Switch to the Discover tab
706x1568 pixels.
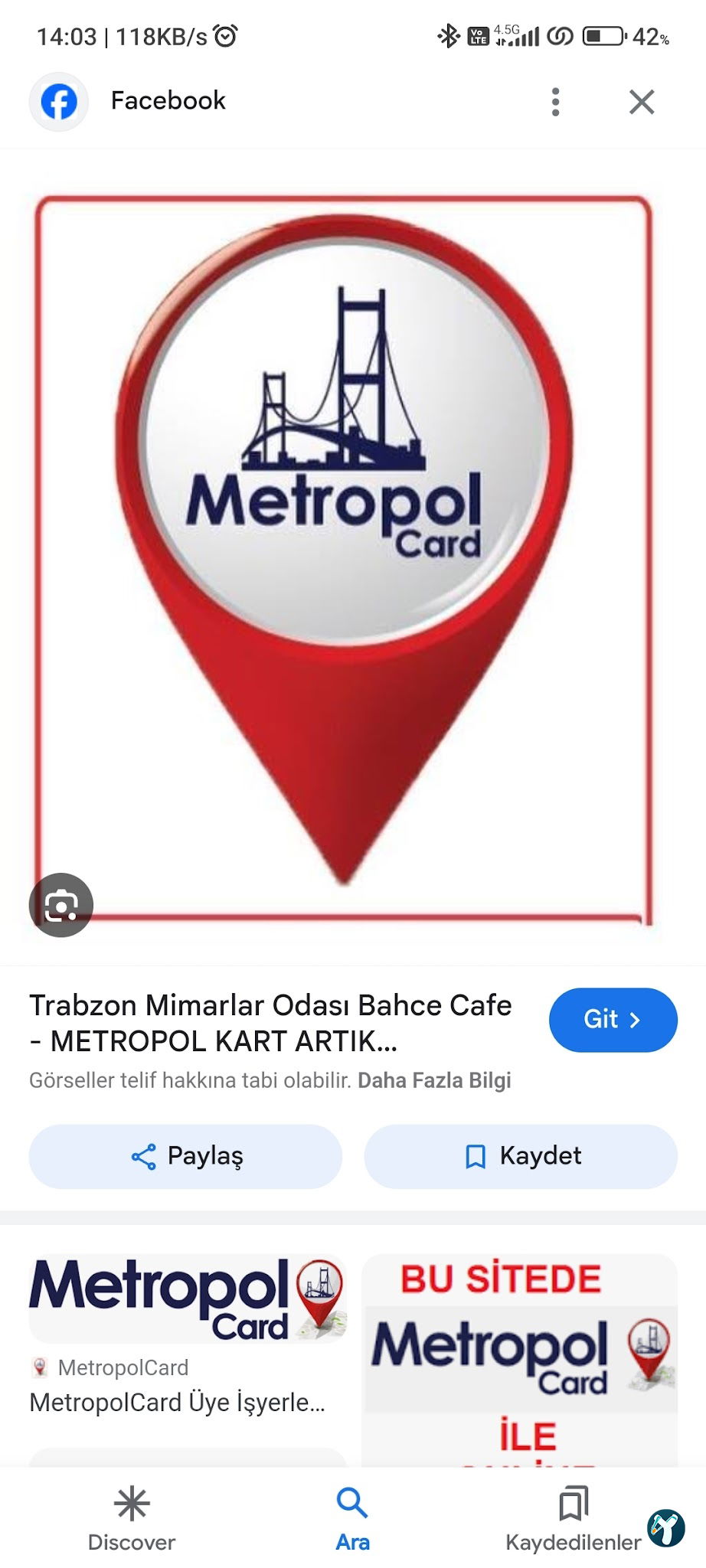pos(132,1520)
